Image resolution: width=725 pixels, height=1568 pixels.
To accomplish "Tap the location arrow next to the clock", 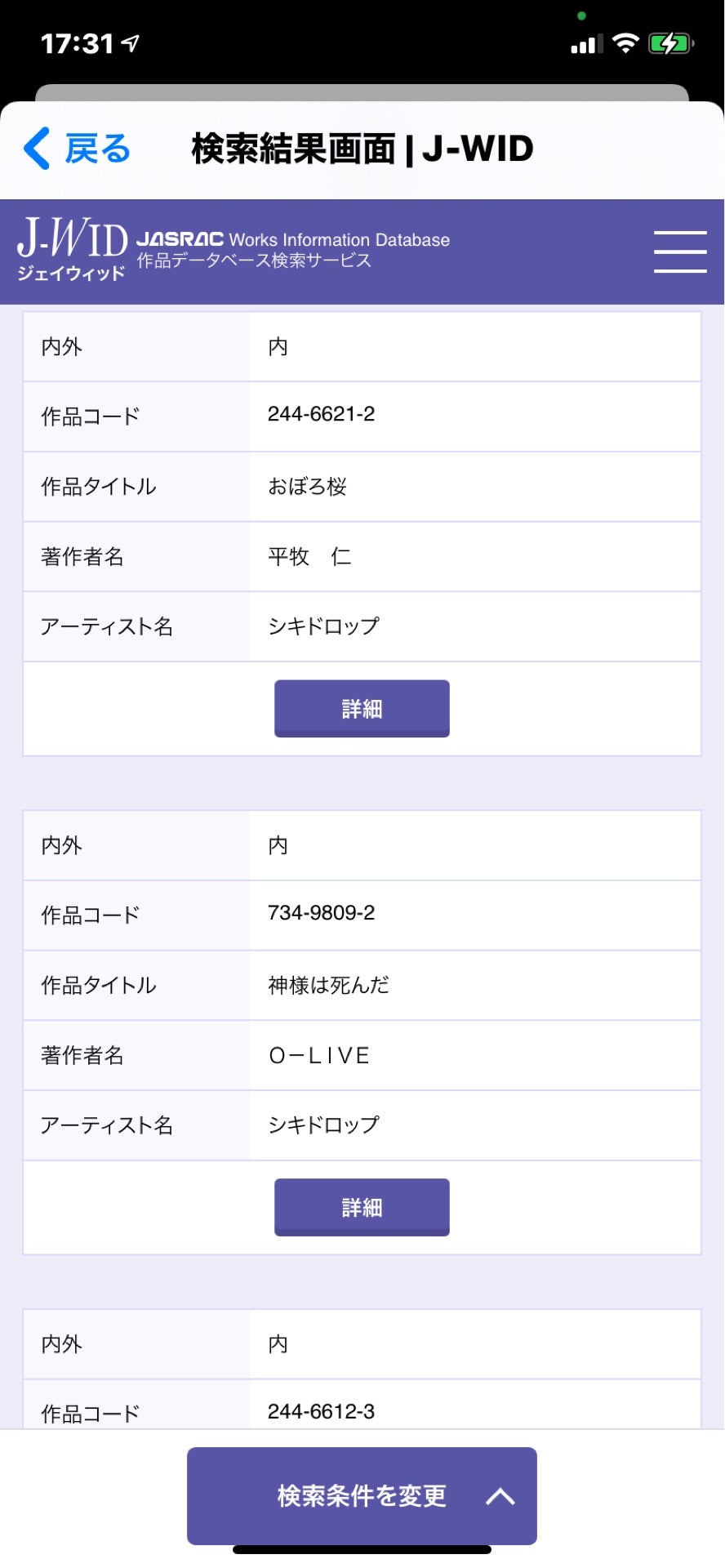I will pos(131,42).
